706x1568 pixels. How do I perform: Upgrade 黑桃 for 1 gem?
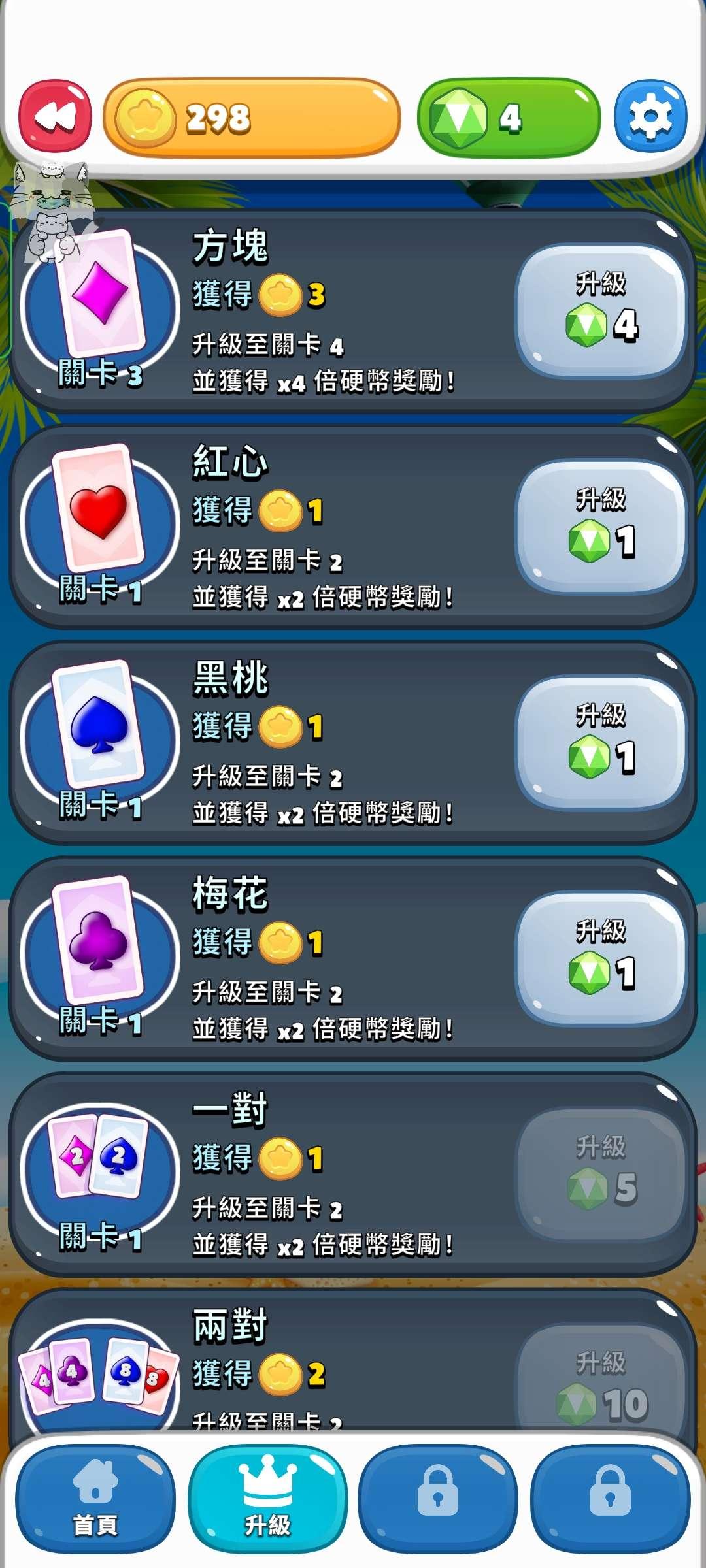(x=601, y=743)
